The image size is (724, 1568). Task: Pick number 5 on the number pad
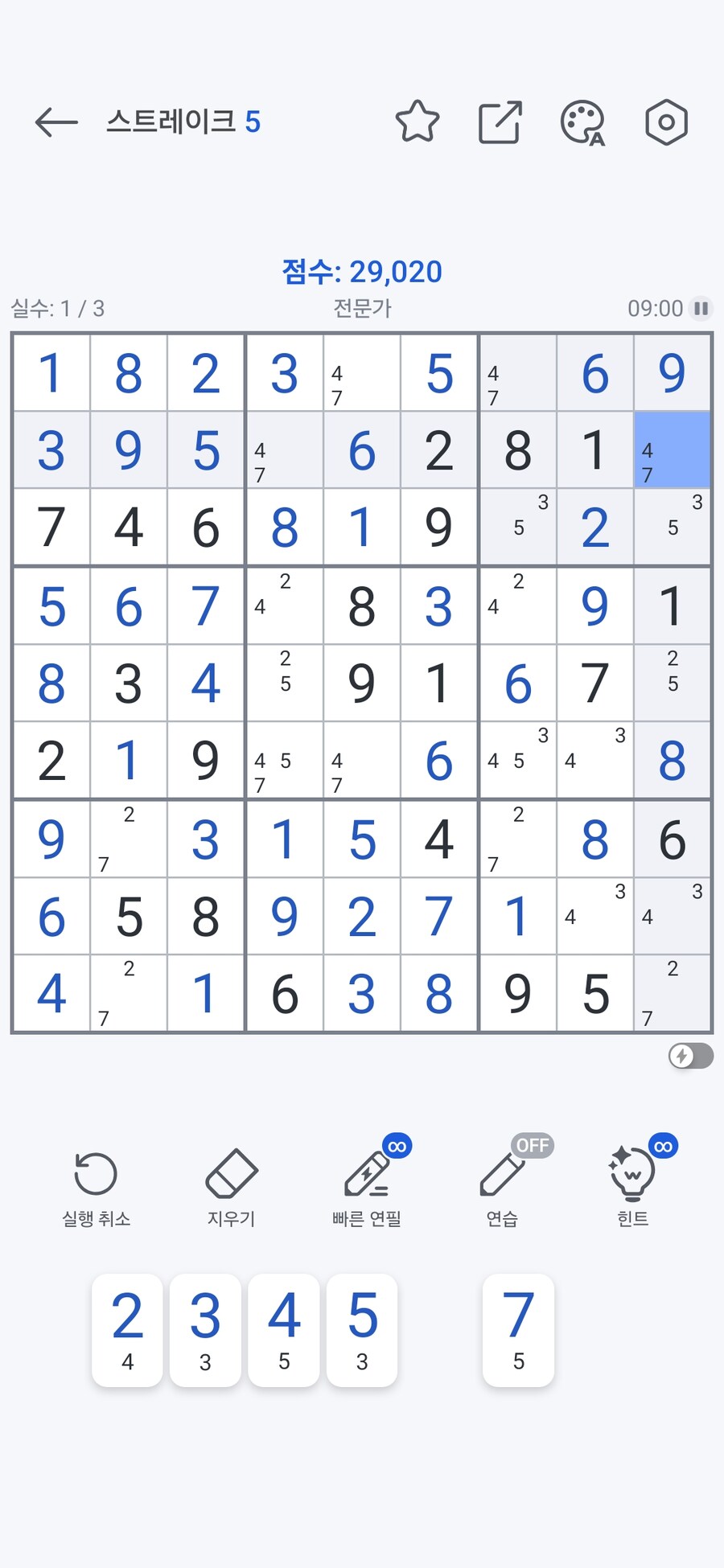tap(362, 1329)
